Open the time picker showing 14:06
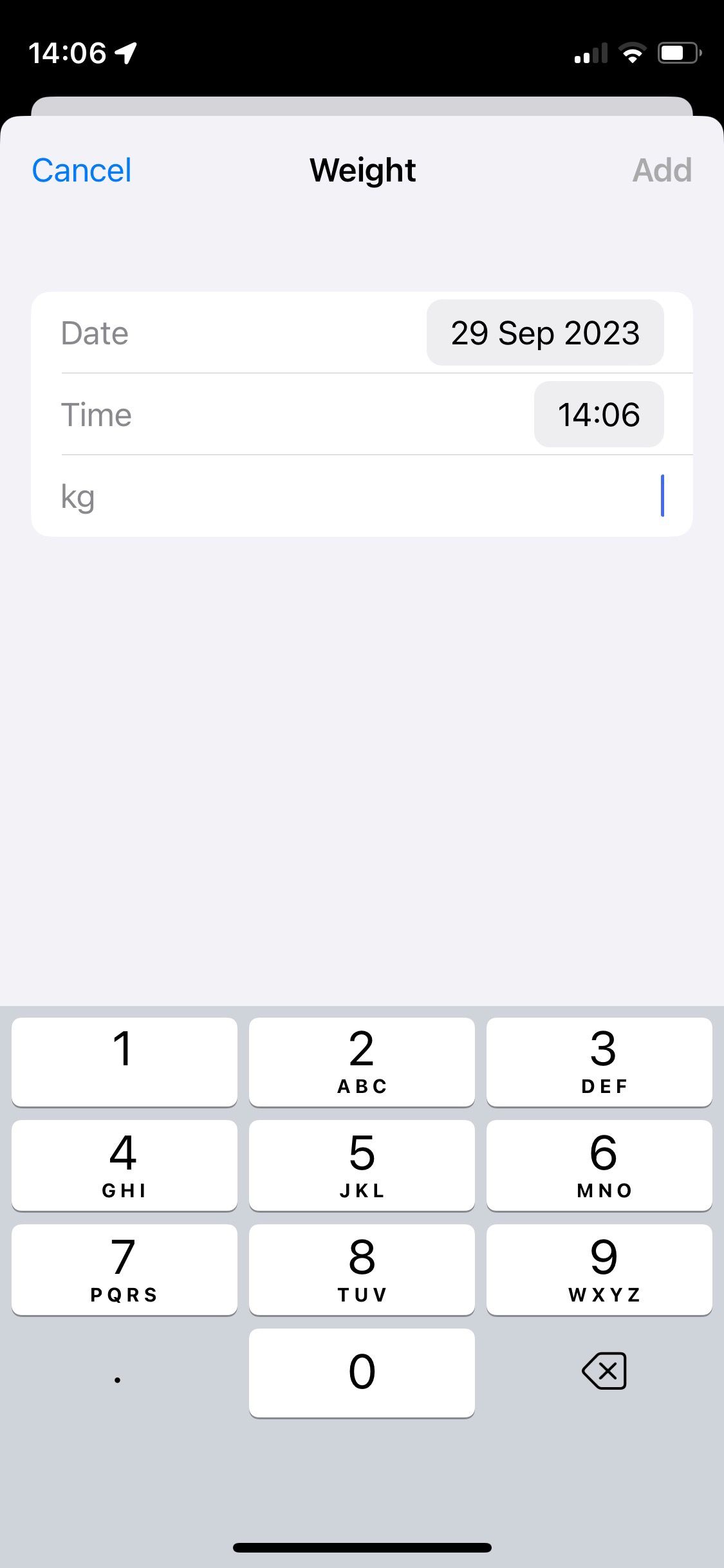The height and width of the screenshot is (1568, 724). [x=598, y=415]
